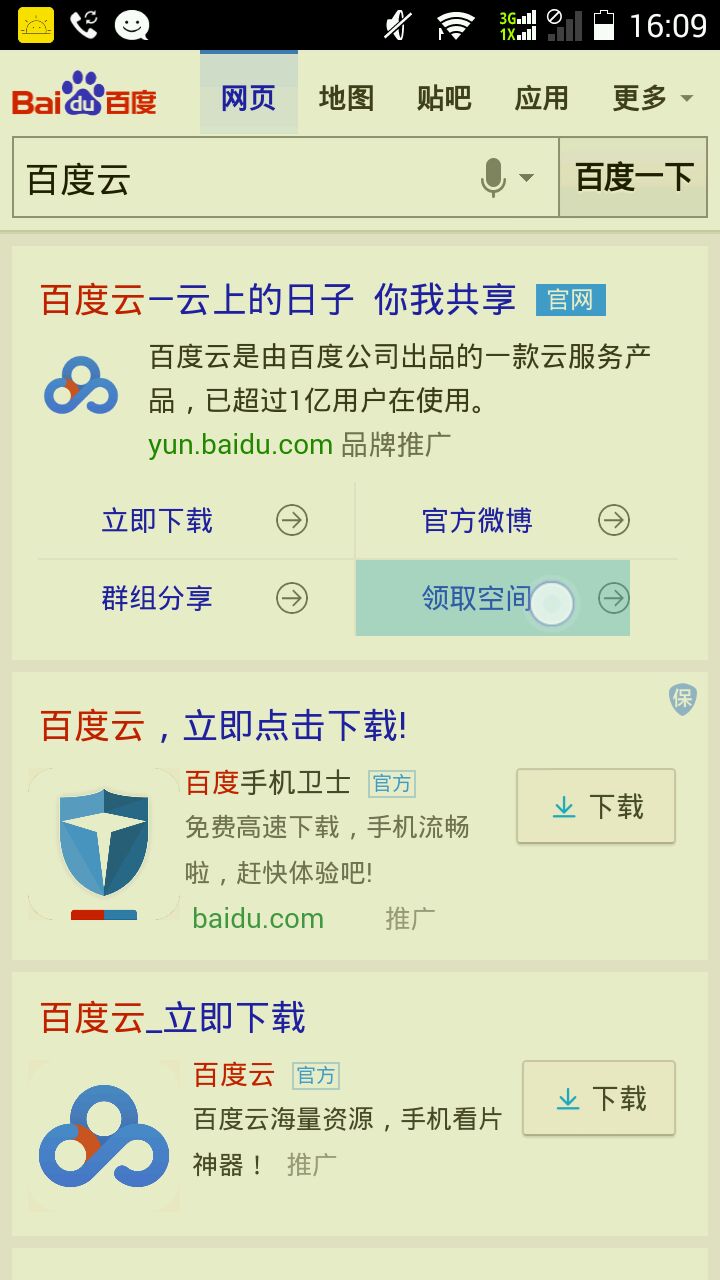
Task: Open the 百度云_立即下载 result title
Action: [173, 1018]
